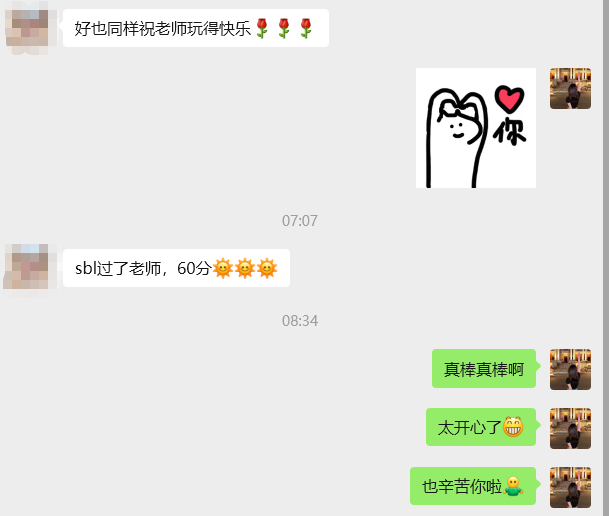The image size is (609, 516).
Task: Open the heart 你 sticker message
Action: click(x=476, y=128)
